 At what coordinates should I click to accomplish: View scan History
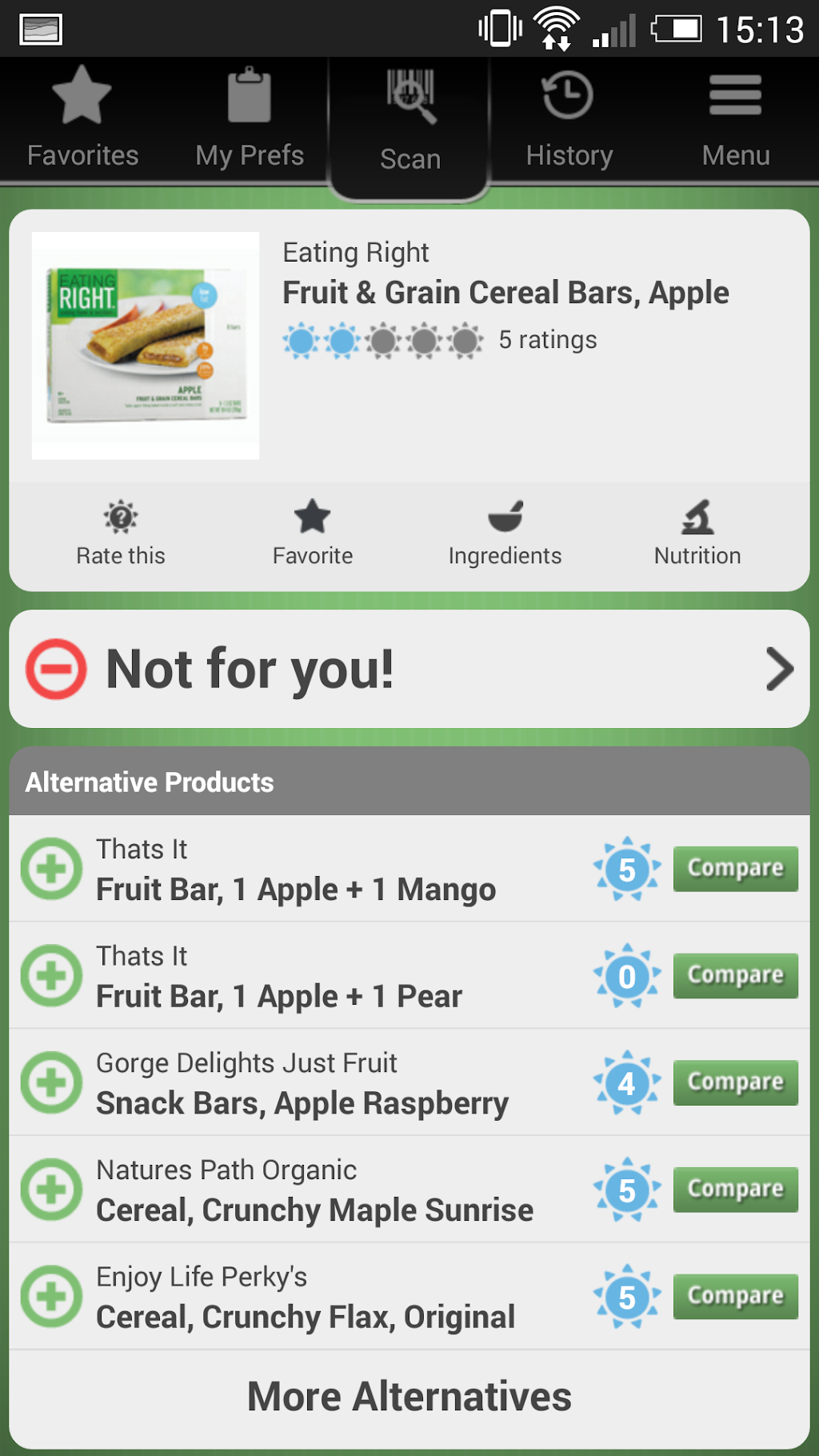coord(569,118)
